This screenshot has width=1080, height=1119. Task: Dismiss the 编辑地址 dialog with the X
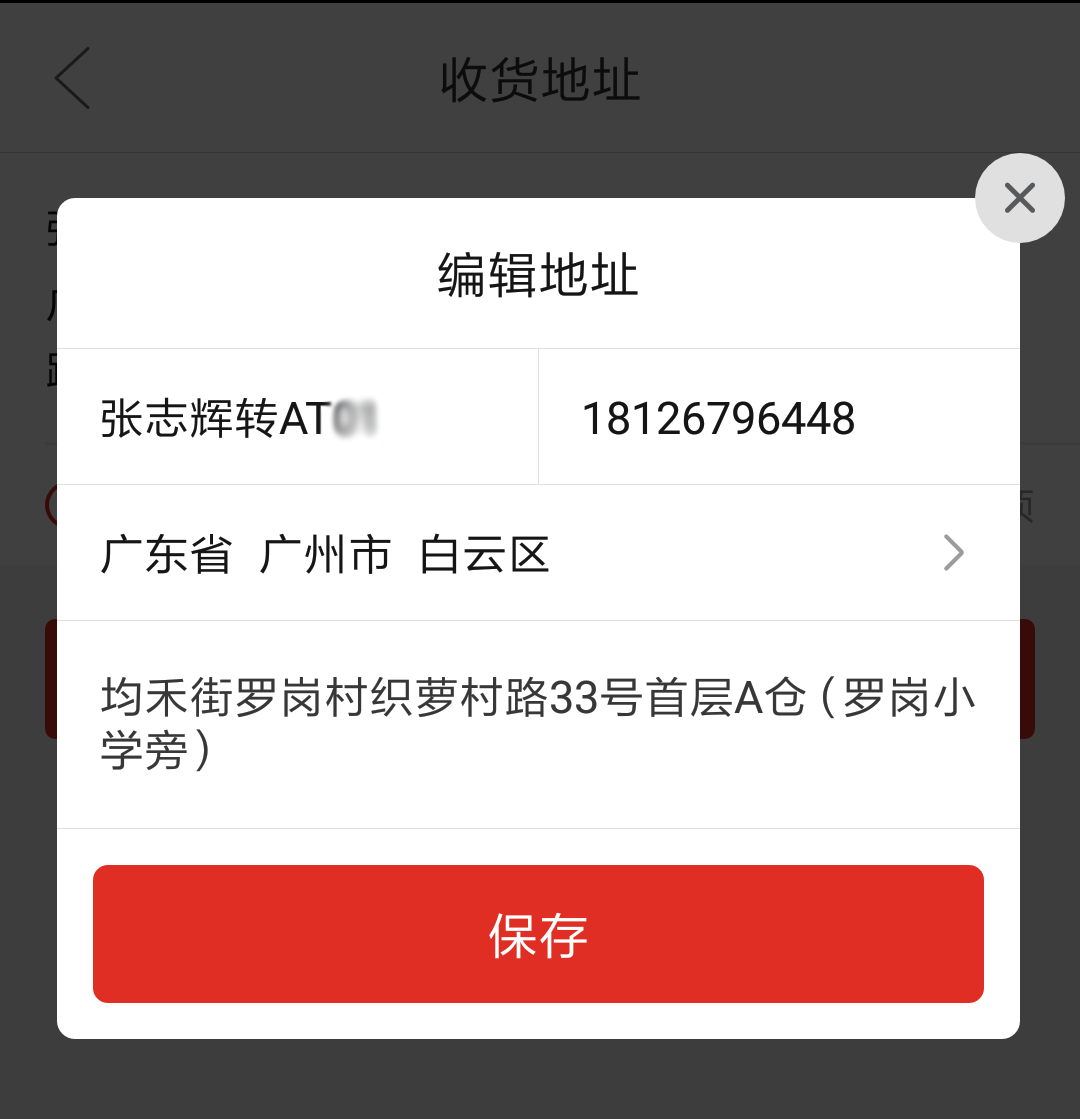pos(1019,198)
